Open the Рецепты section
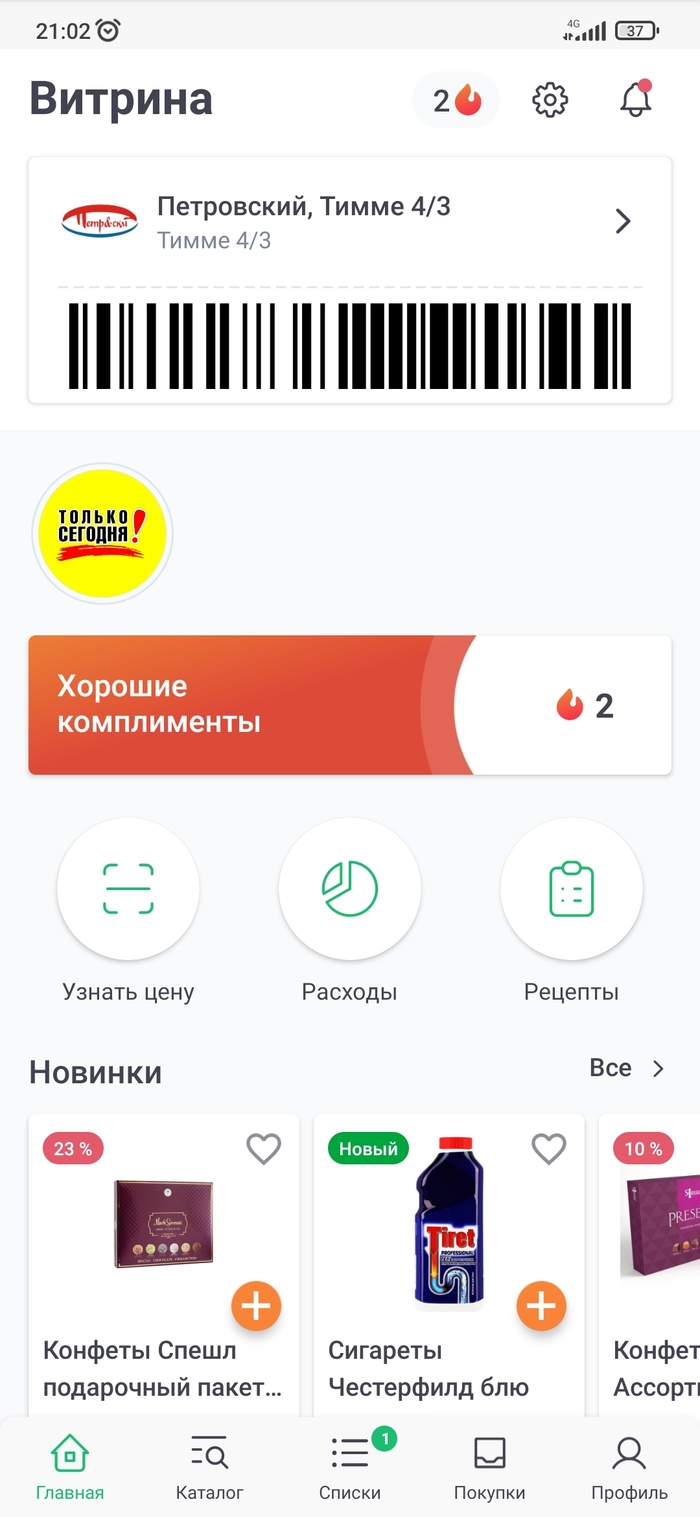This screenshot has width=700, height=1517. pos(571,888)
